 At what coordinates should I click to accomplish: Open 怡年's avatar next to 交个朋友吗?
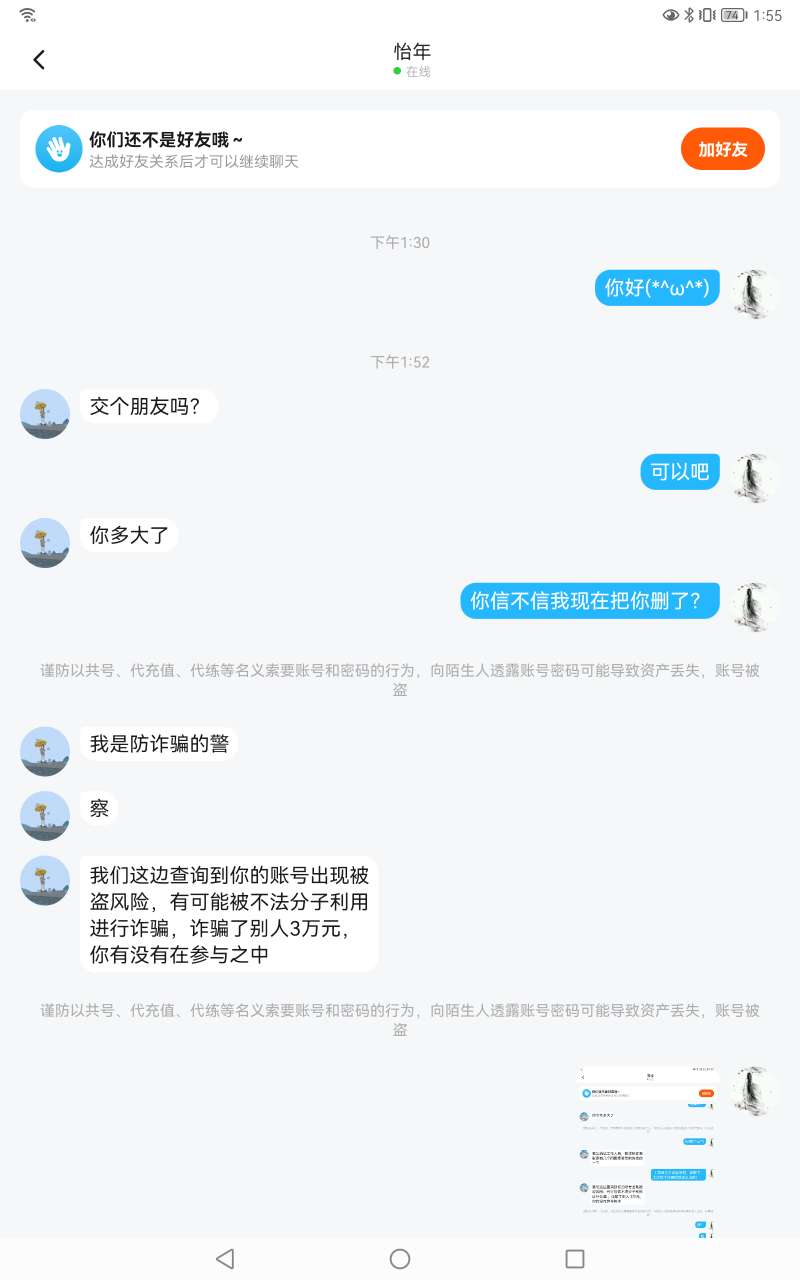(x=45, y=414)
